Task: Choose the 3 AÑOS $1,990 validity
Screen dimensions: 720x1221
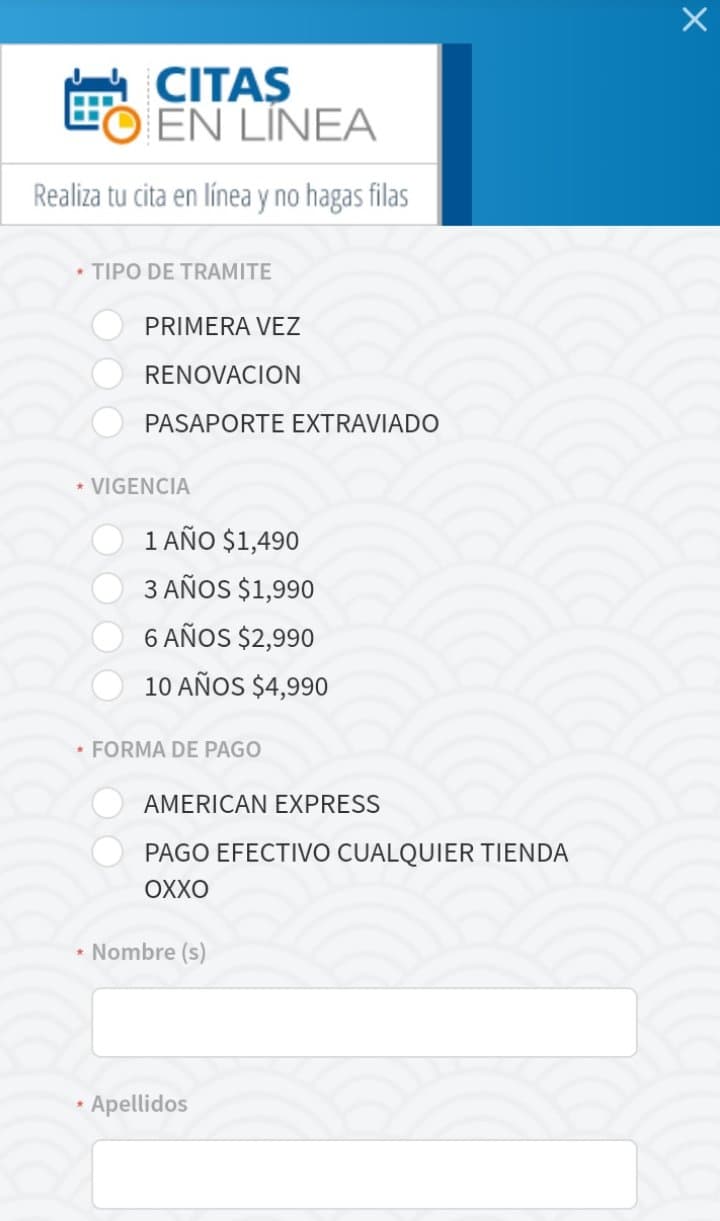Action: (107, 589)
